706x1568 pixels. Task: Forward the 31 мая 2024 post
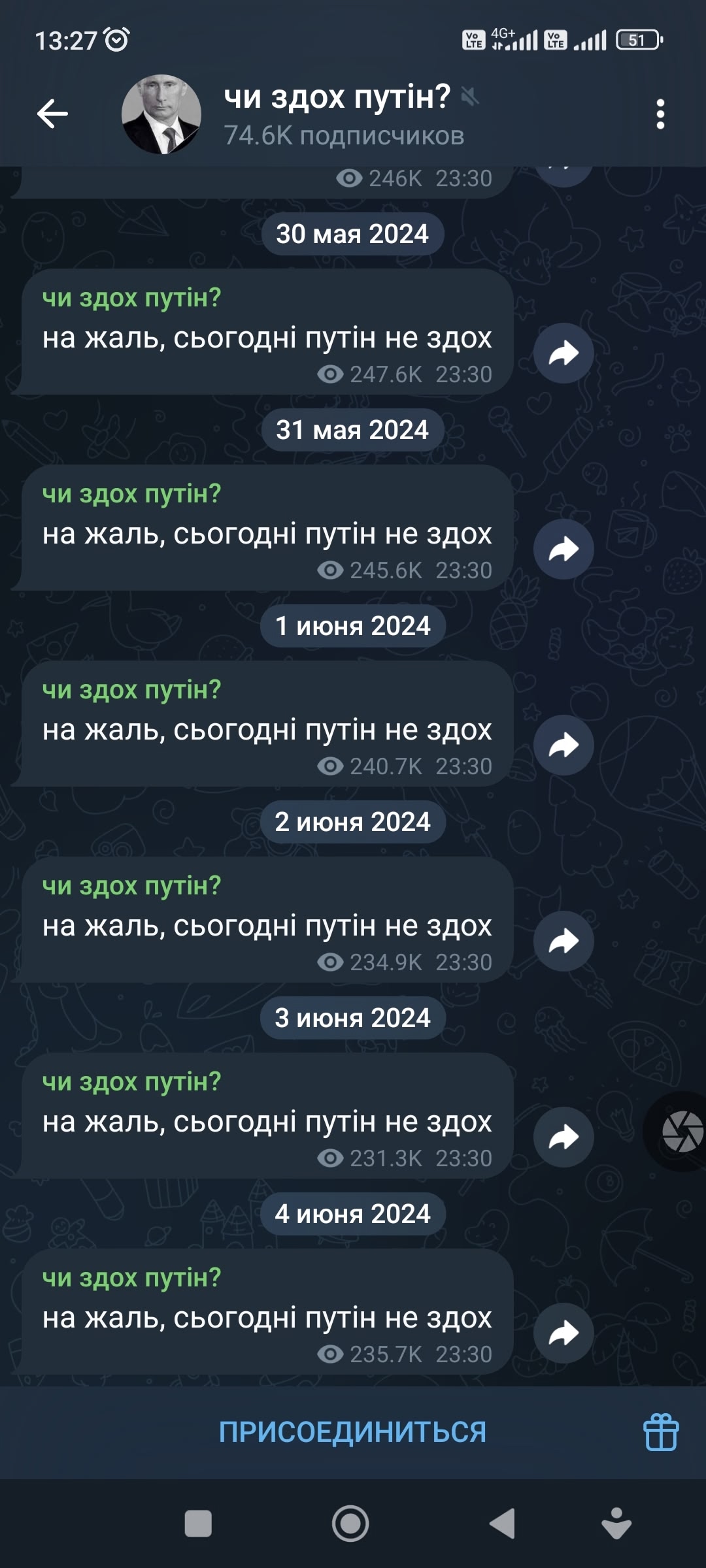[x=563, y=549]
